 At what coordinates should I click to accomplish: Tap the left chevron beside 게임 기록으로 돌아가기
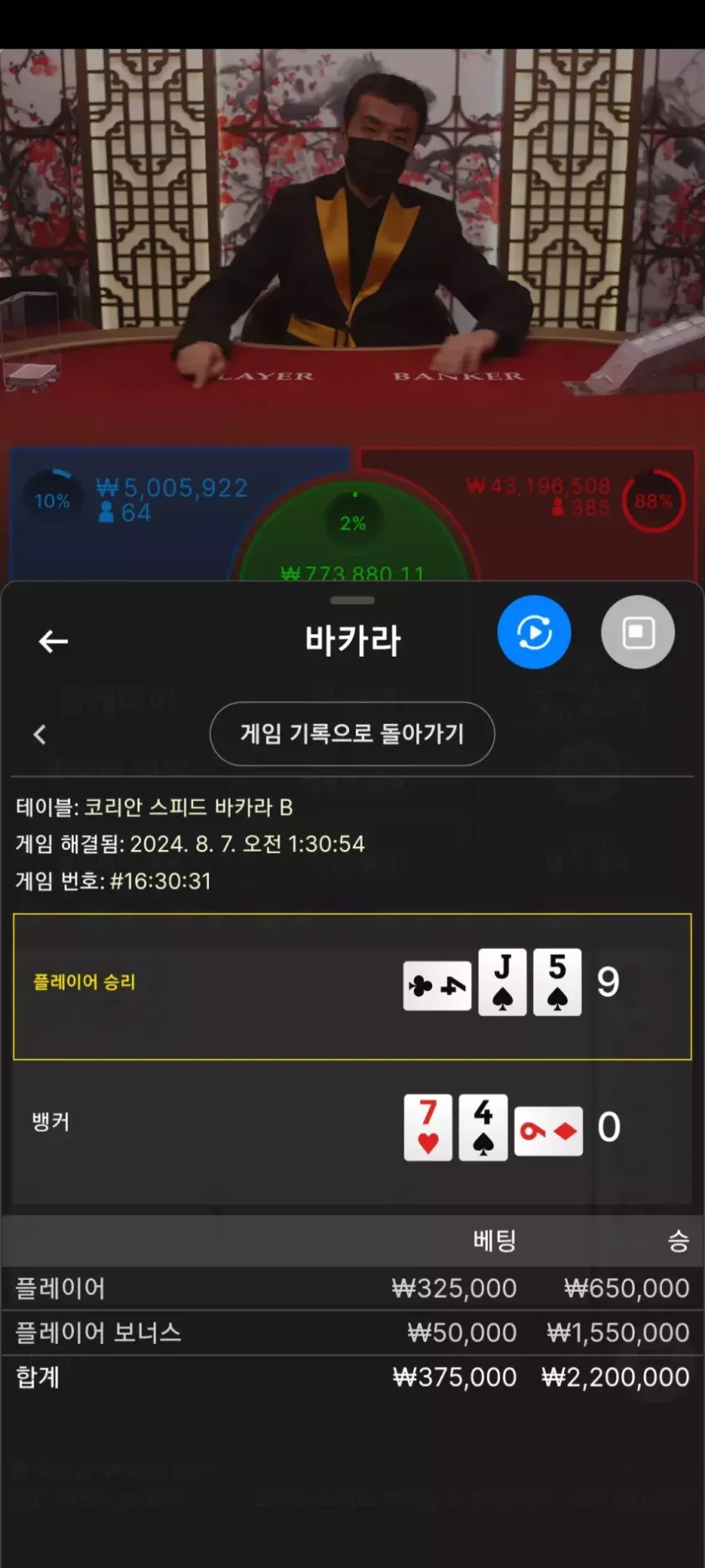(x=39, y=734)
